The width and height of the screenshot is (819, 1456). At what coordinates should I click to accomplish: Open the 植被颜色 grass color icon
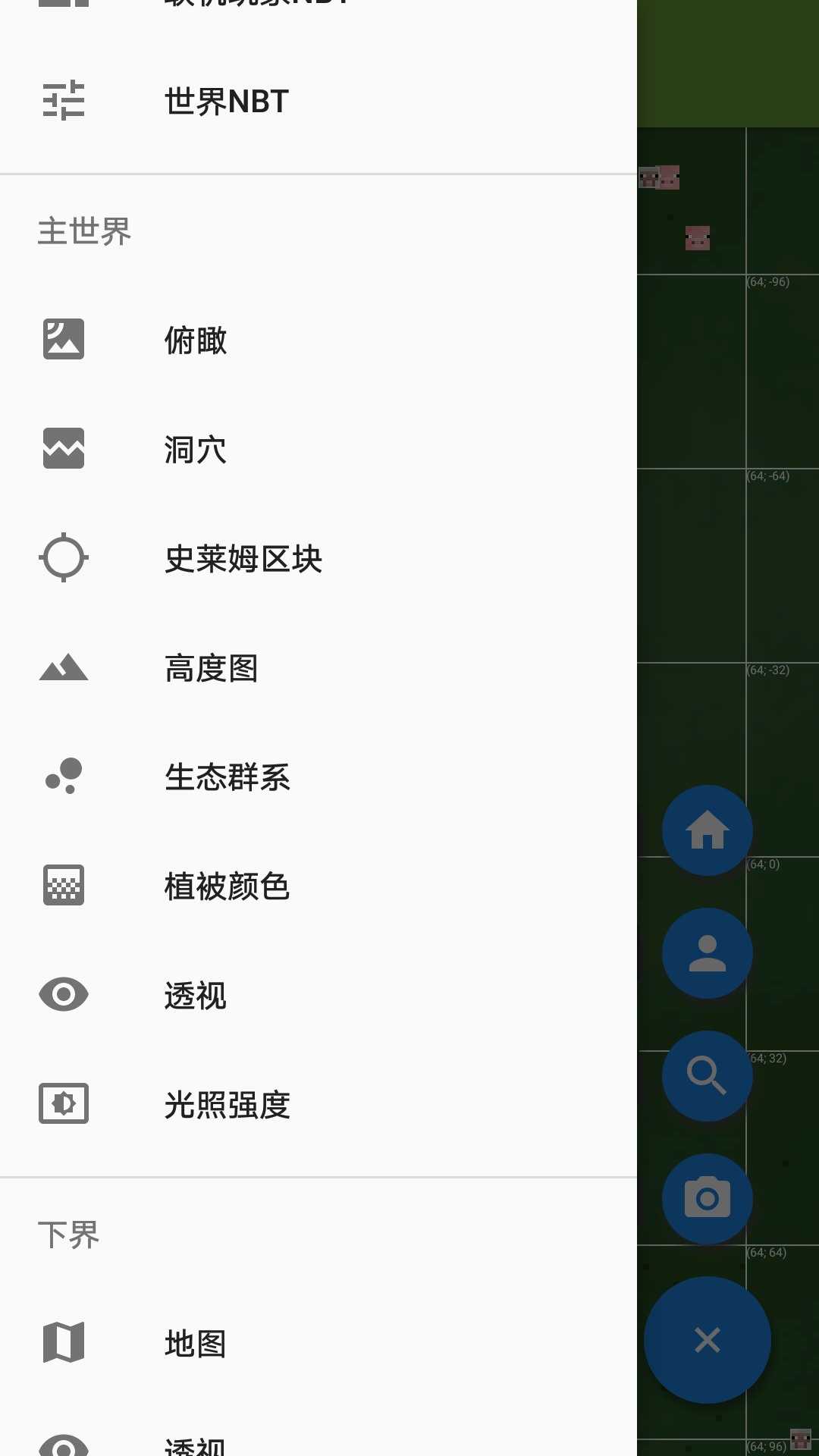click(64, 886)
